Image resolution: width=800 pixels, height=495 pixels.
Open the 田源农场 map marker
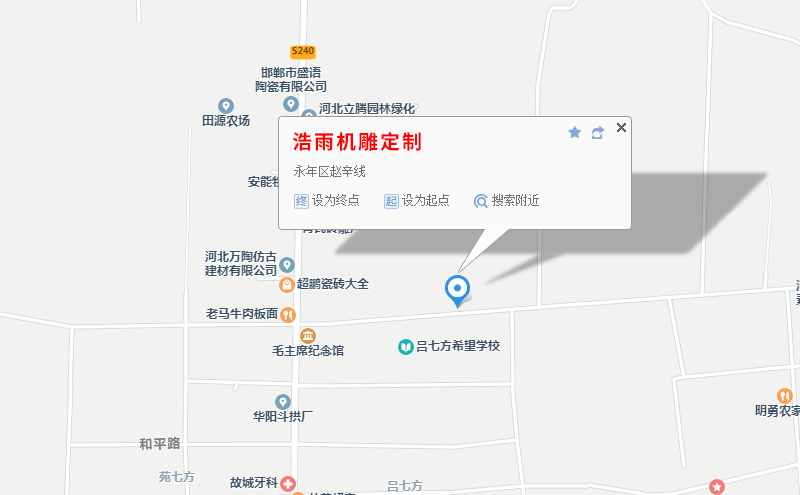226,106
